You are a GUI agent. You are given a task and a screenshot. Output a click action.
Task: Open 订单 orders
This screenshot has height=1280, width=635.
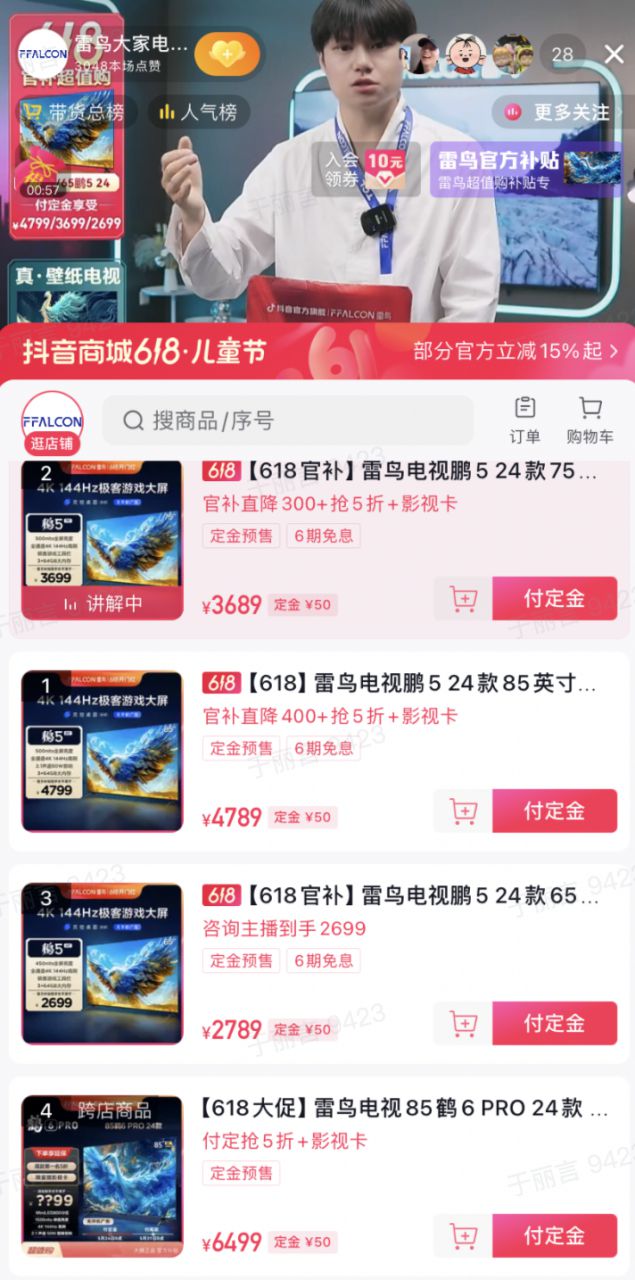(524, 420)
